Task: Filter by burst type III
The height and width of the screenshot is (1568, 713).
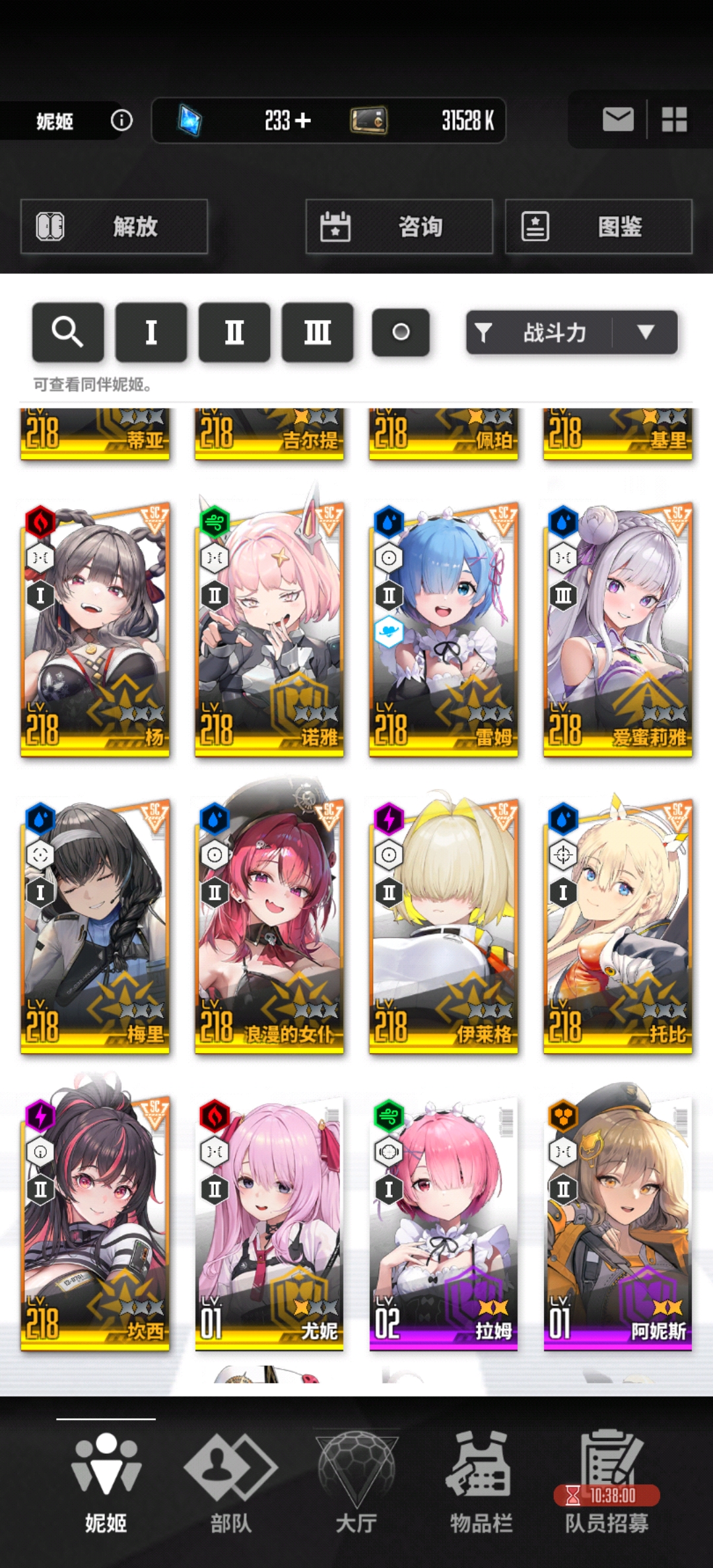Action: [318, 332]
